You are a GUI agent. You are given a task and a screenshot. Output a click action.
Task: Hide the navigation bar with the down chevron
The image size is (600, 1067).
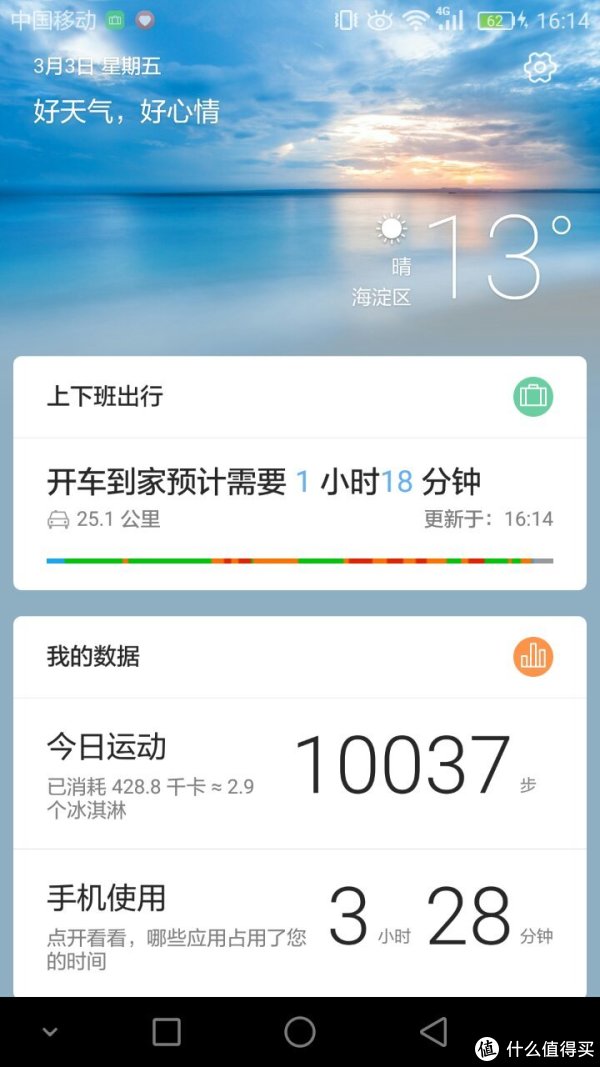pos(49,1032)
